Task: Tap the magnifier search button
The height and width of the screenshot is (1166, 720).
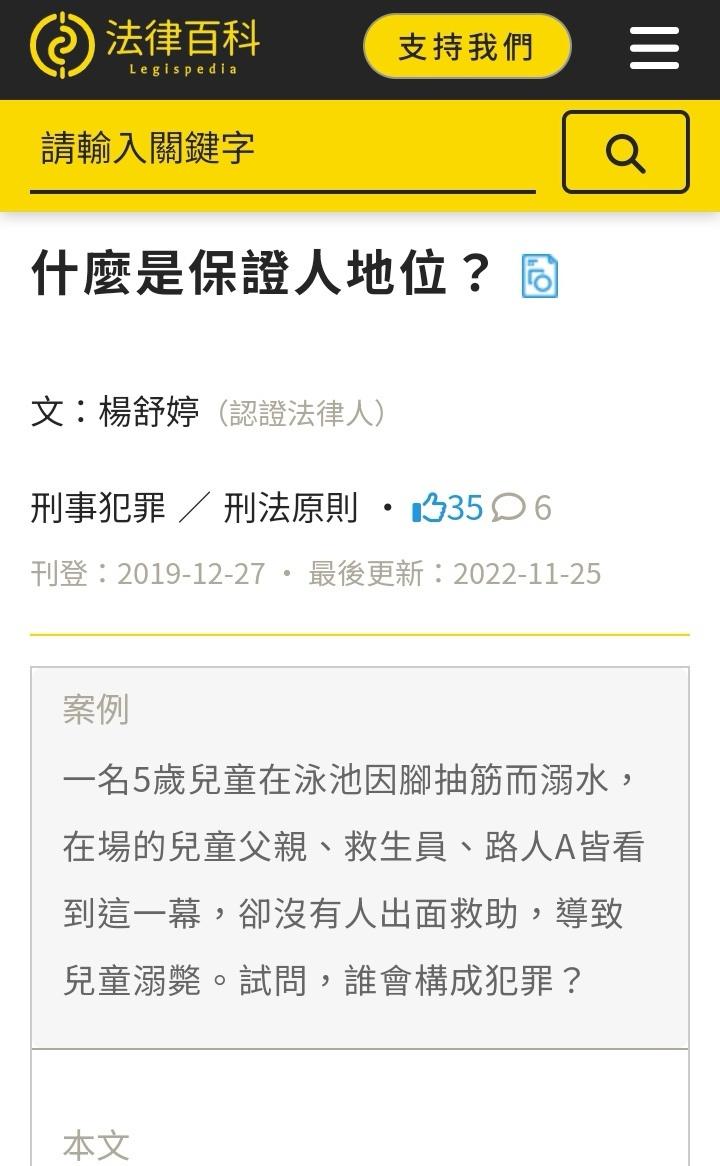Action: tap(625, 152)
